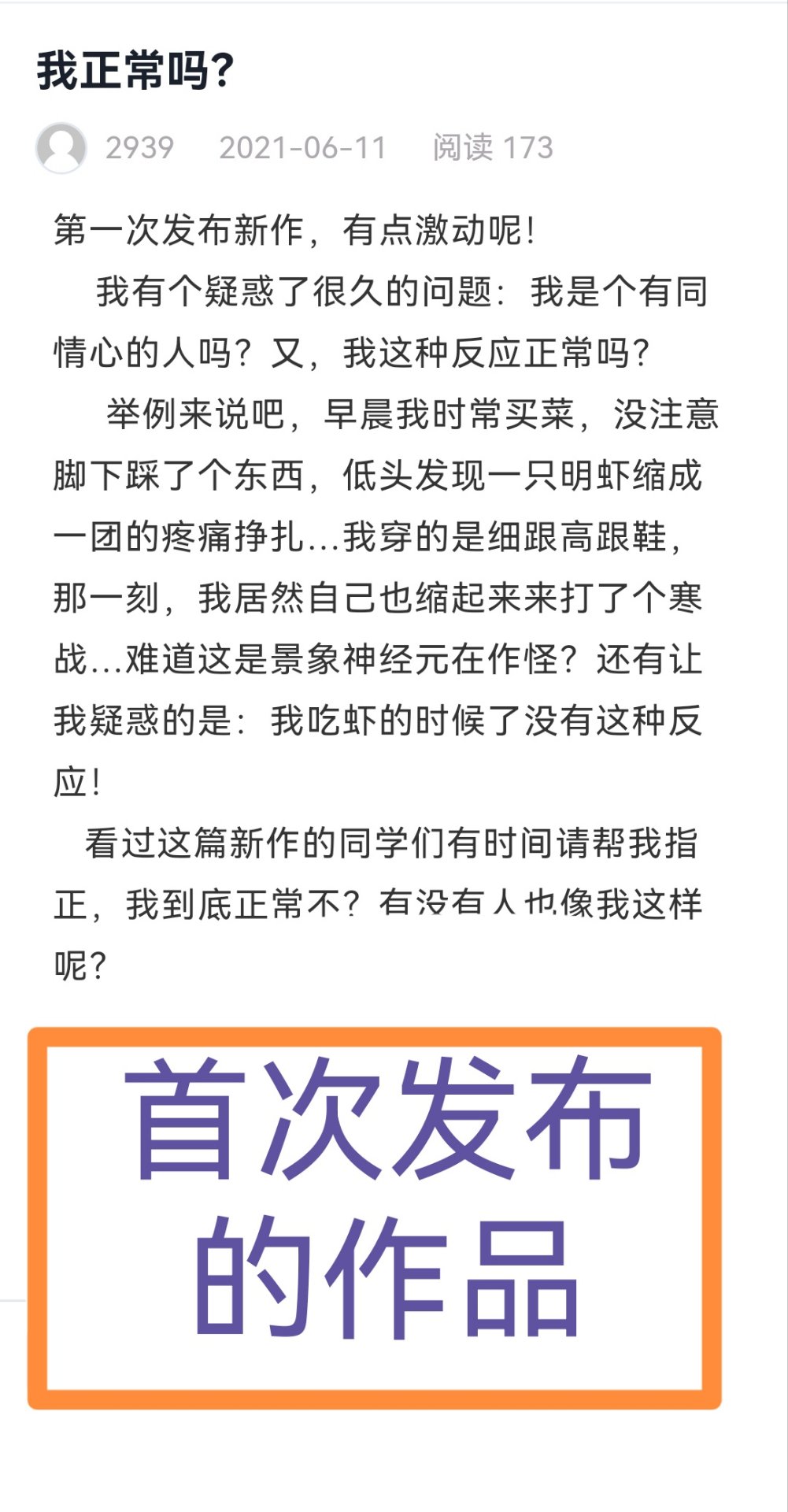This screenshot has width=788, height=1512.
Task: Open the author's profile avatar
Action: 61,147
